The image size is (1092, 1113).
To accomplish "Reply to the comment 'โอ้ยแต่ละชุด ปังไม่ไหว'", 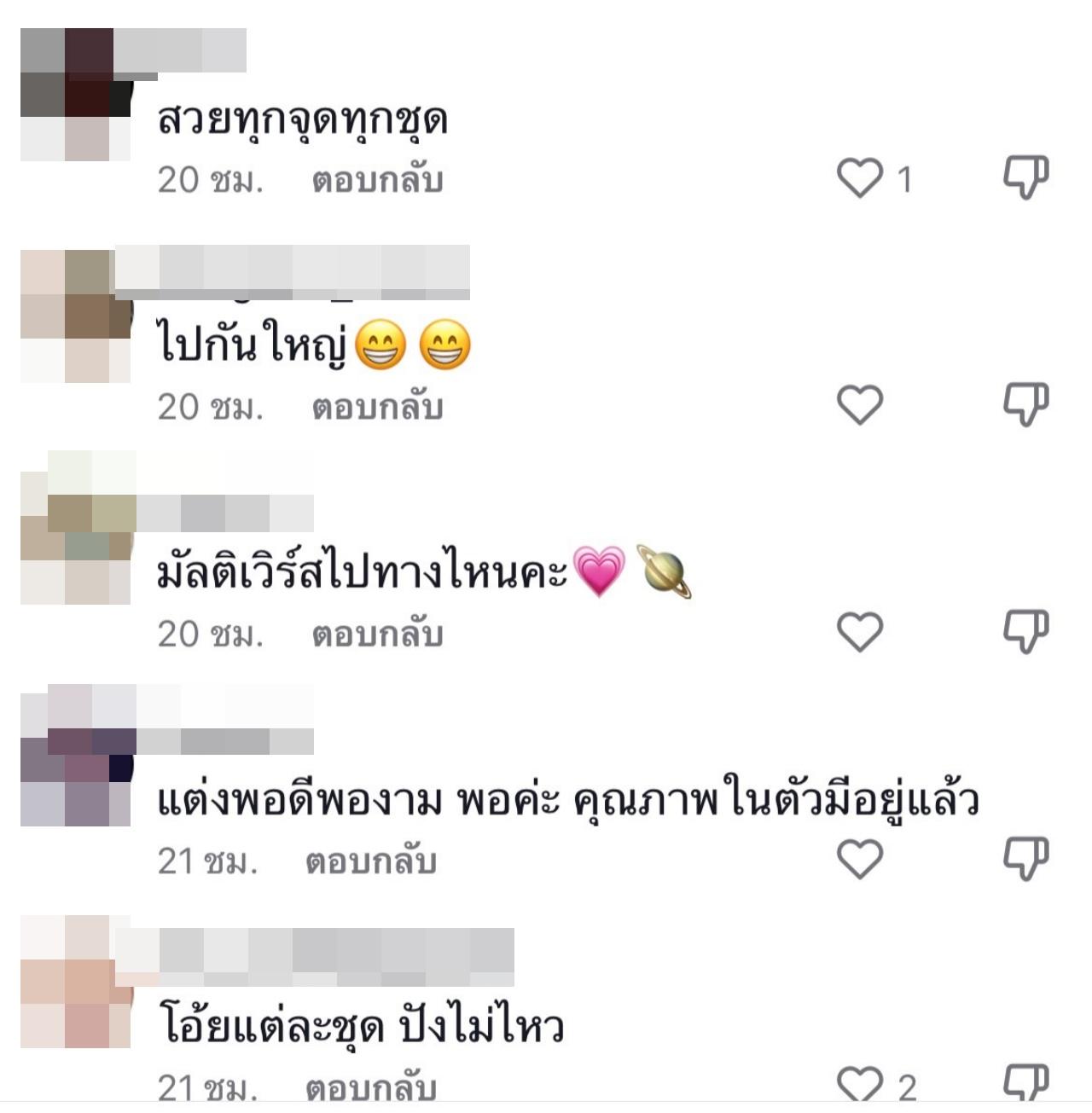I will pos(371,1087).
